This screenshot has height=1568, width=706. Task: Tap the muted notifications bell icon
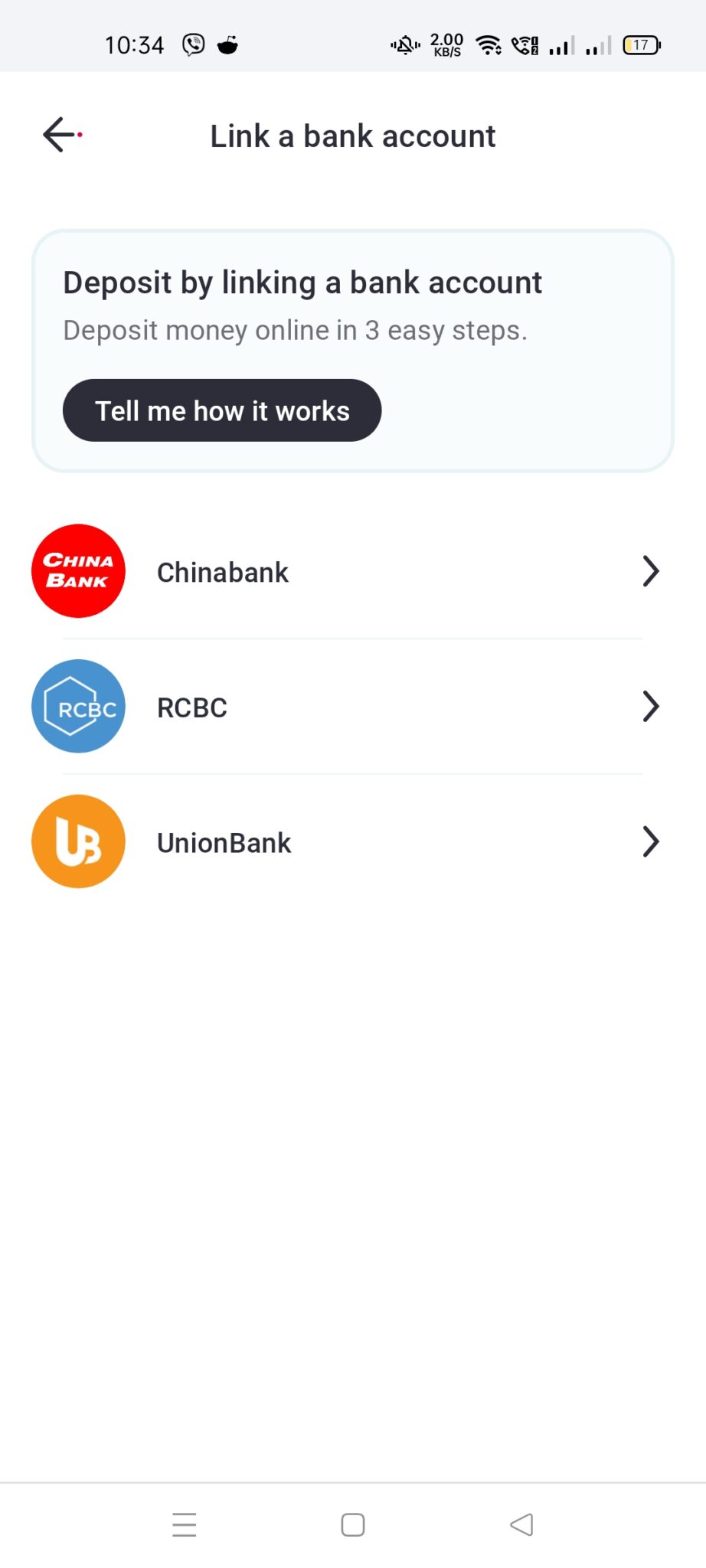(404, 44)
